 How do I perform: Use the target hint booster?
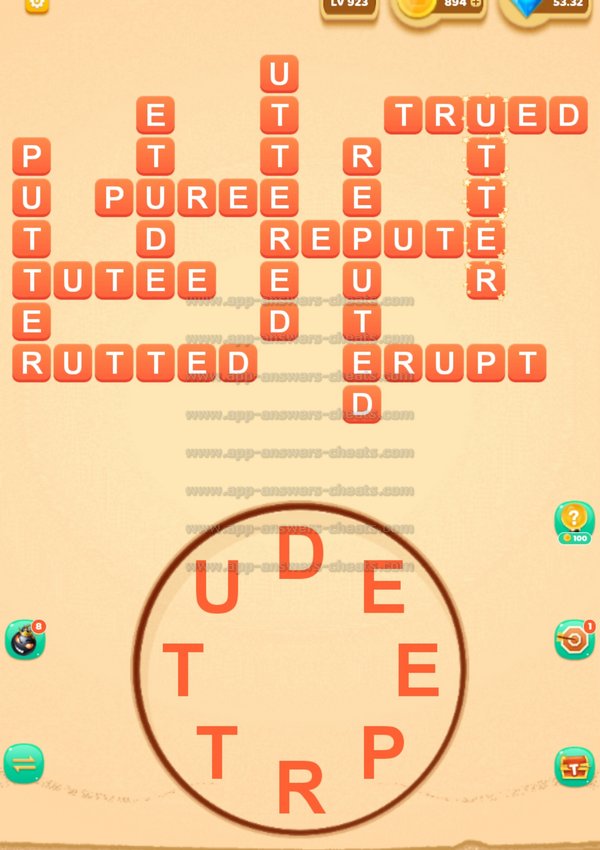pyautogui.click(x=574, y=640)
